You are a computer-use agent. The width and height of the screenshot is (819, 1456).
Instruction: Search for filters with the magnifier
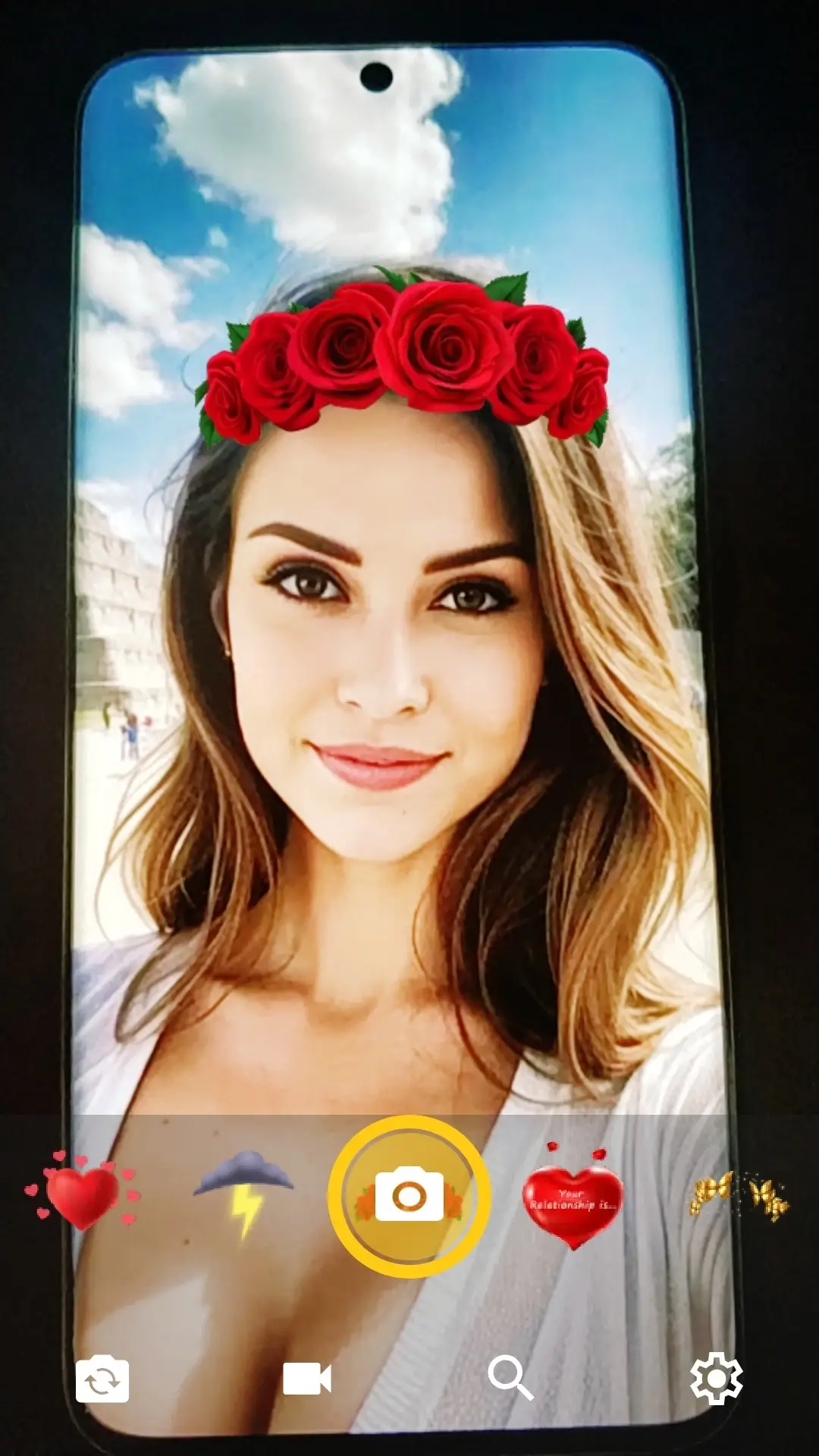[510, 1378]
